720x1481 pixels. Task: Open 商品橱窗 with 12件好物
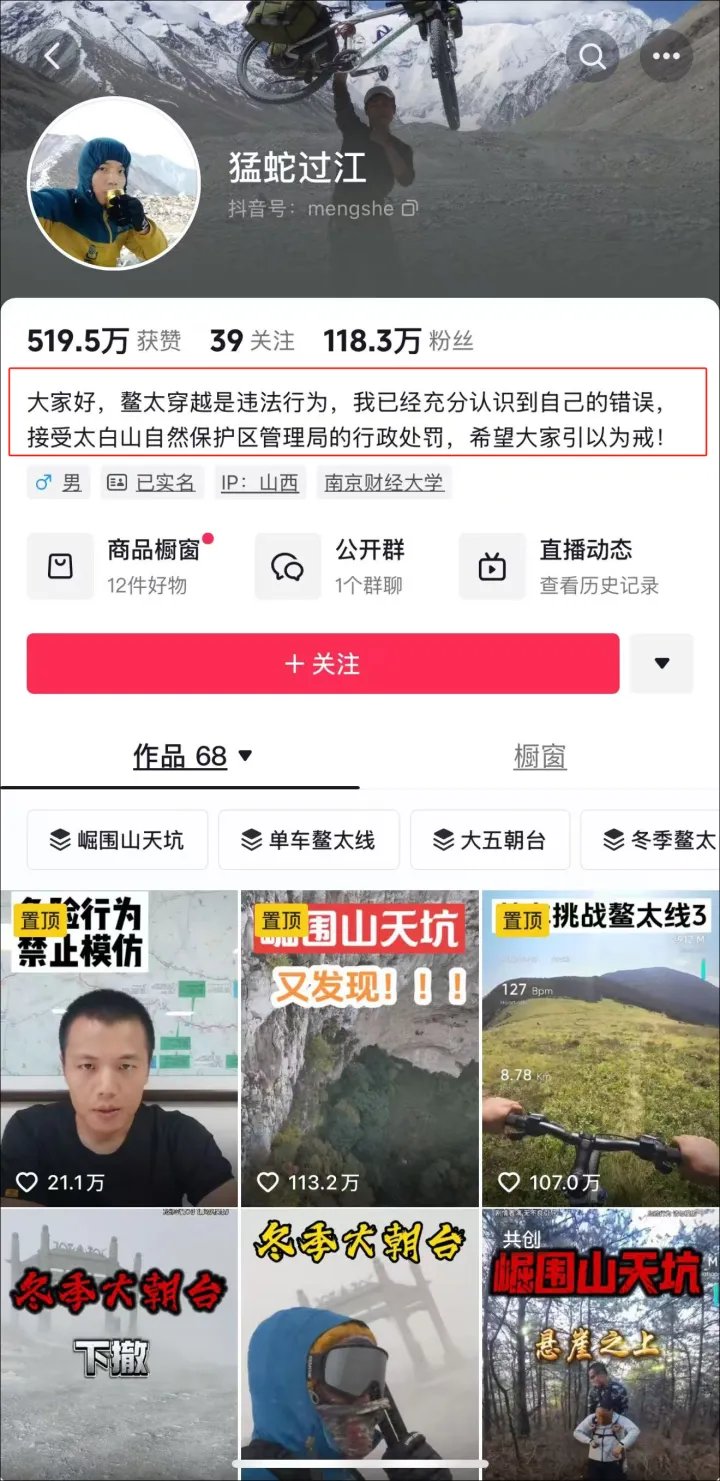click(x=125, y=566)
